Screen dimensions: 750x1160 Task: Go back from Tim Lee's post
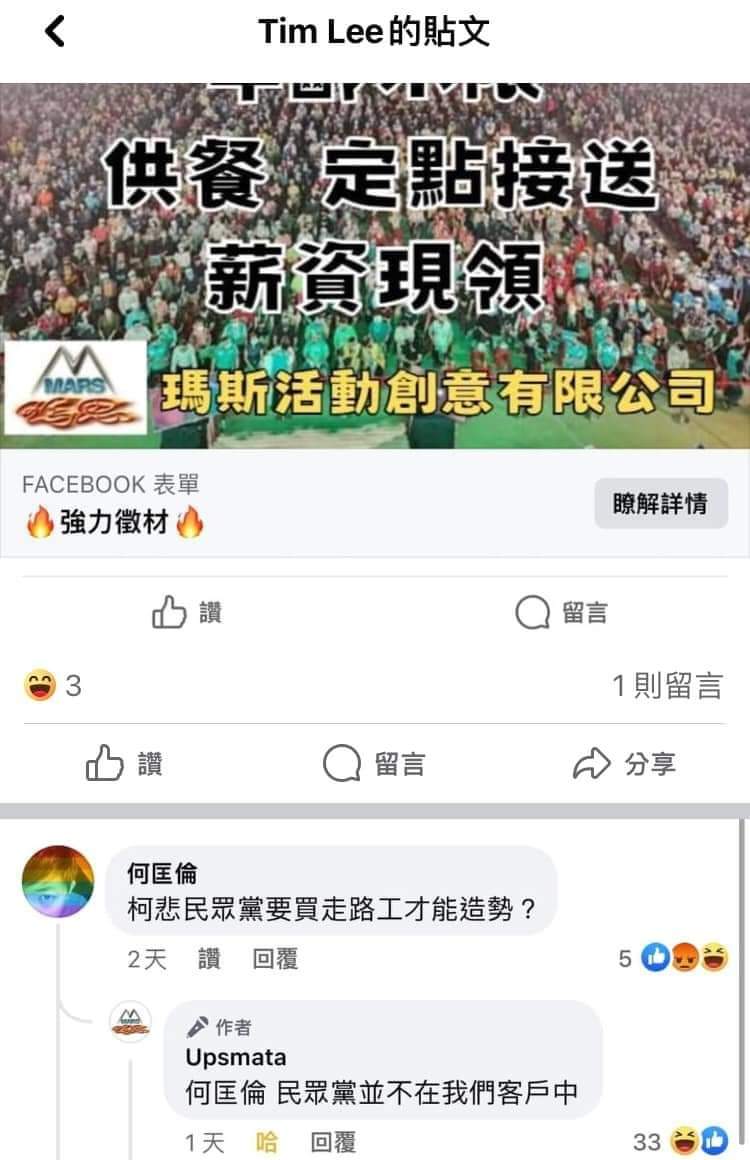(55, 32)
